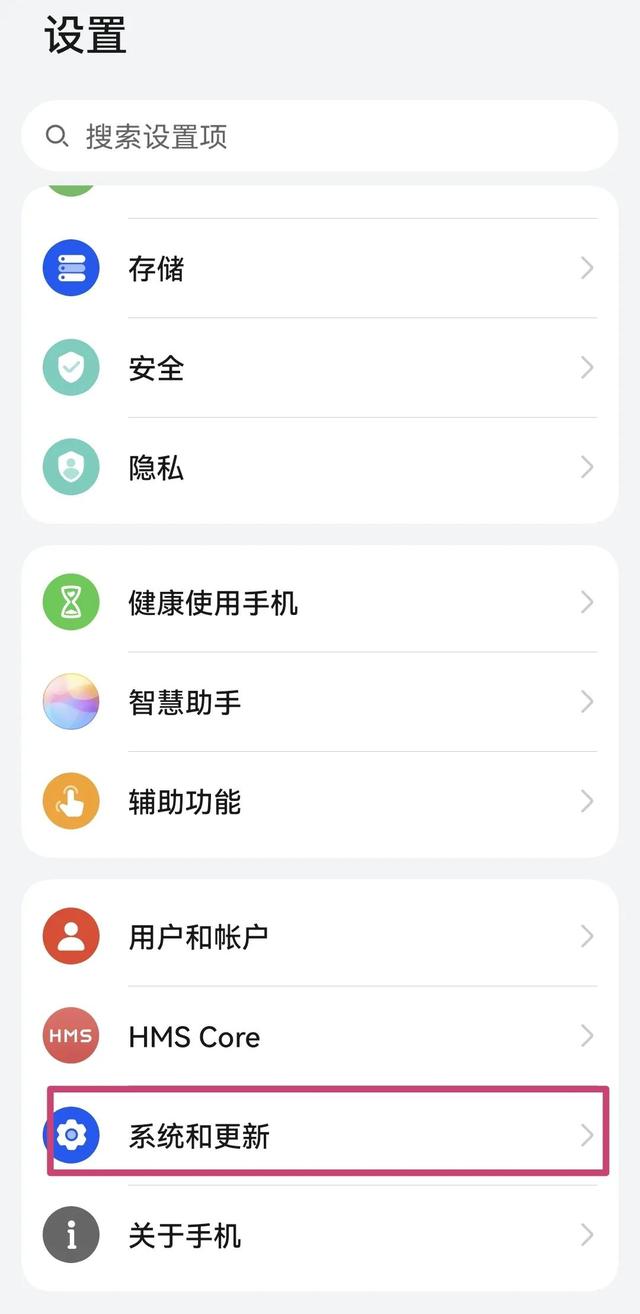Go to 用户和帐户 settings

click(320, 937)
